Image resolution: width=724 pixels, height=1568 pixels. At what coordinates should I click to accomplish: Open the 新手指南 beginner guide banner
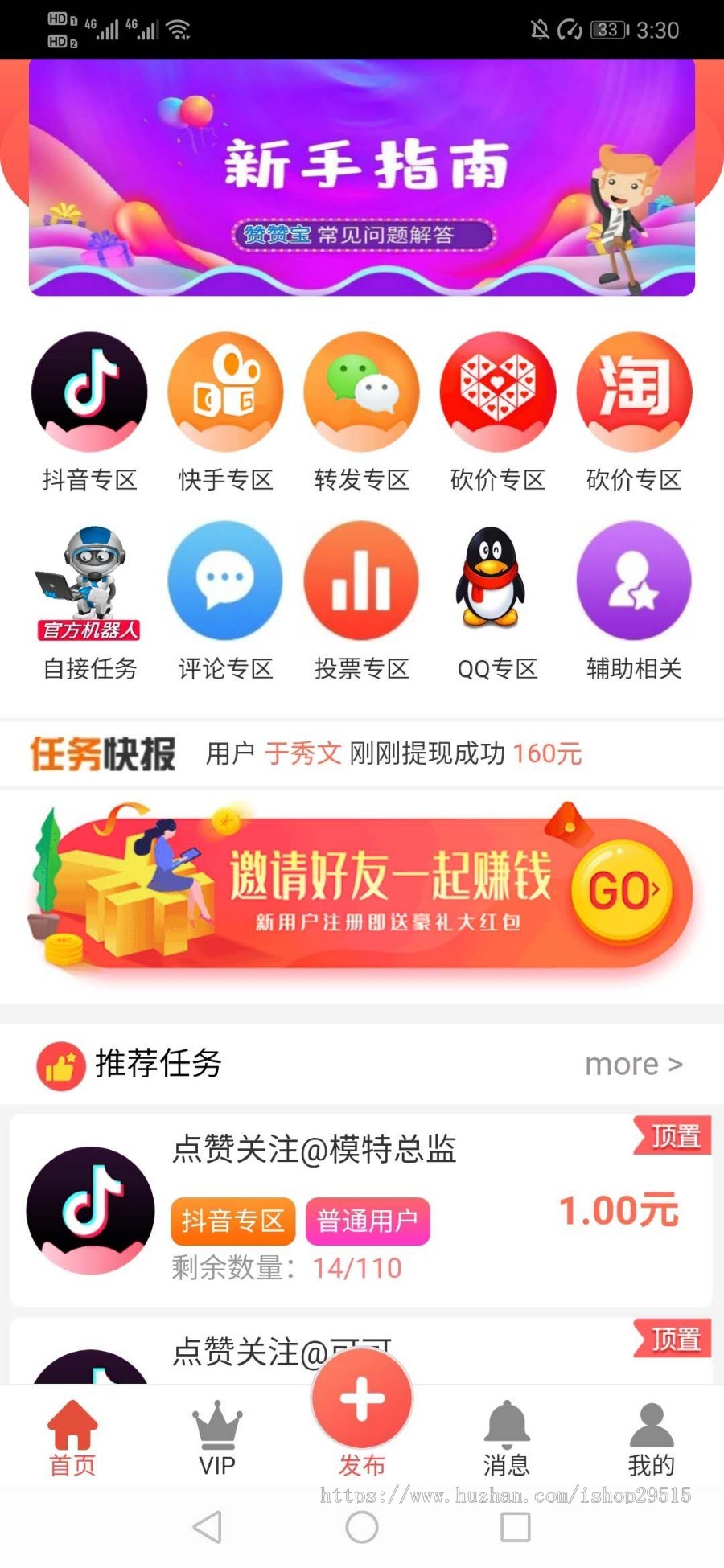[x=362, y=177]
